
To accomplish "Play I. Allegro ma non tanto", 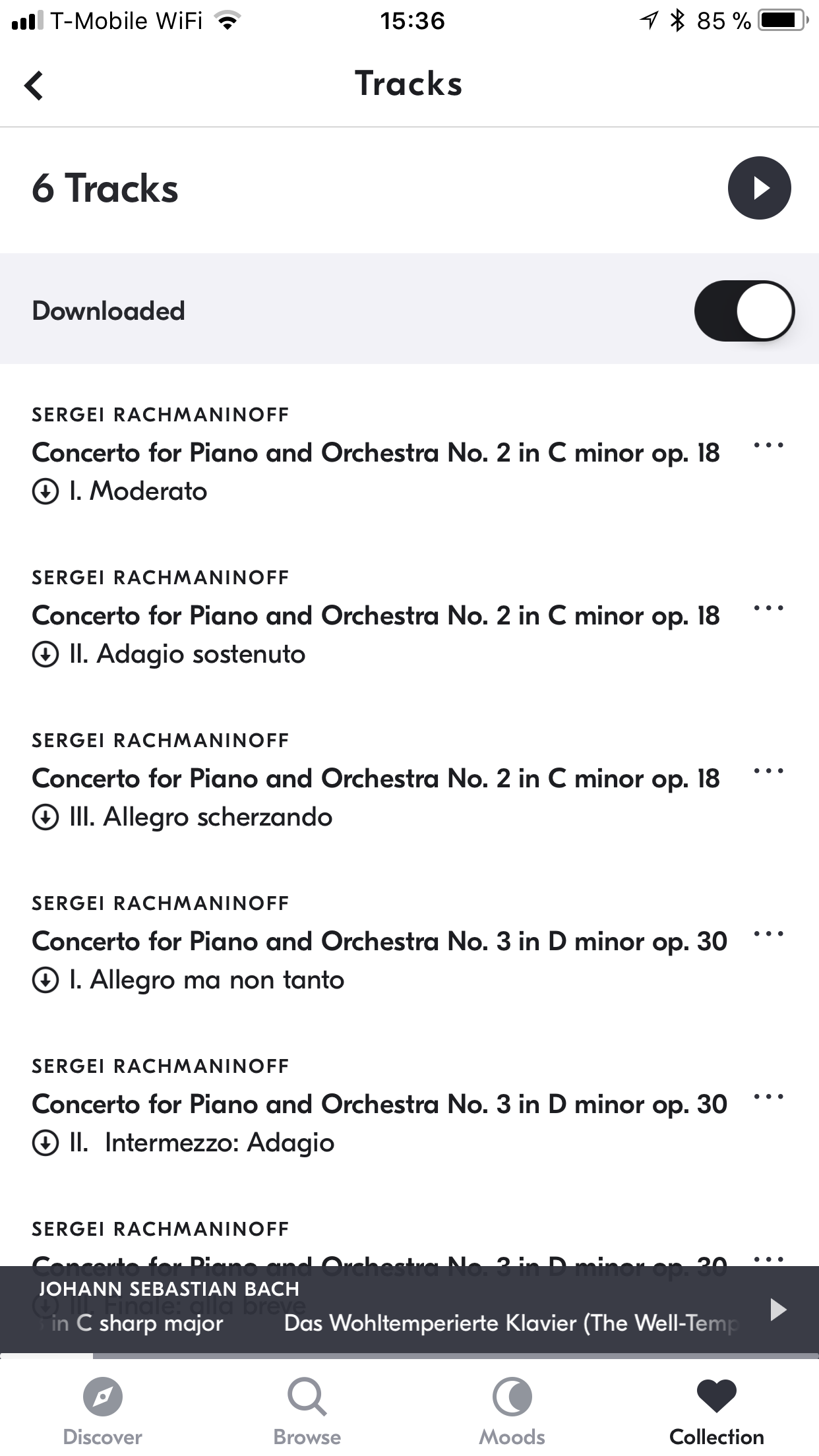I will click(x=376, y=959).
